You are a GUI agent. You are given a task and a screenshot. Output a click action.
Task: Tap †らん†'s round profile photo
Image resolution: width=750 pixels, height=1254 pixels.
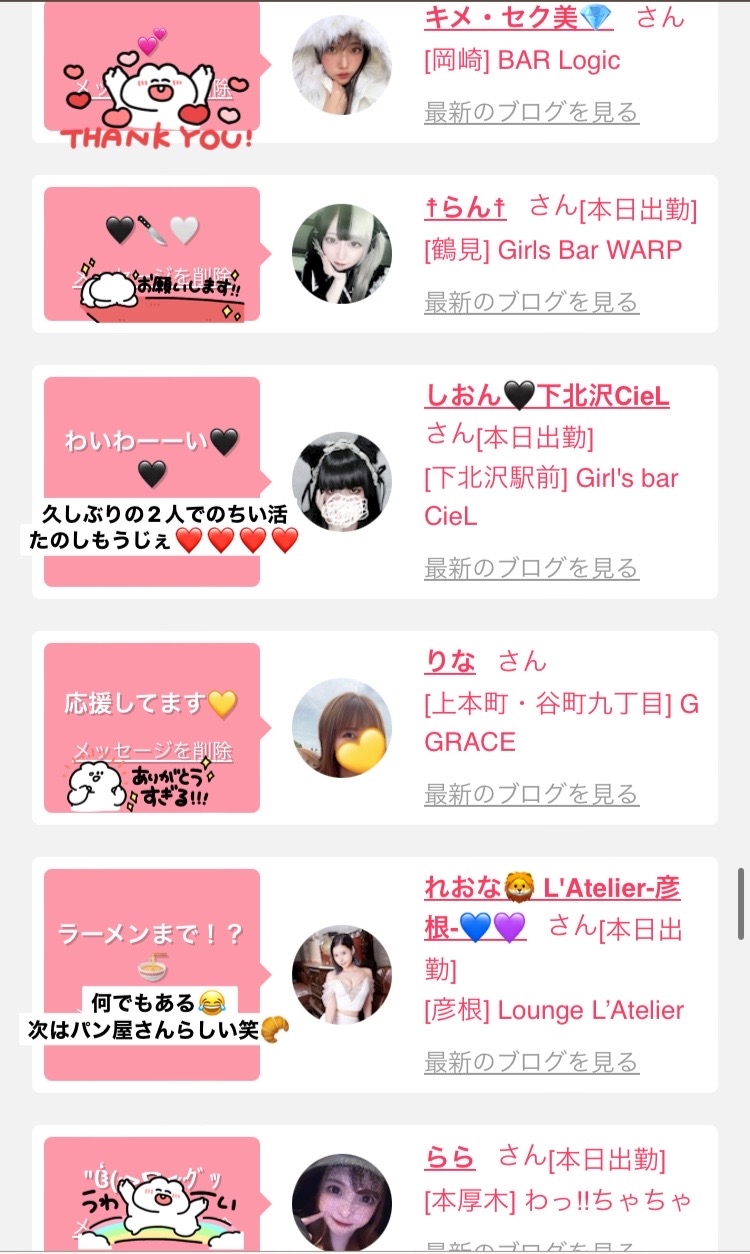coord(342,254)
